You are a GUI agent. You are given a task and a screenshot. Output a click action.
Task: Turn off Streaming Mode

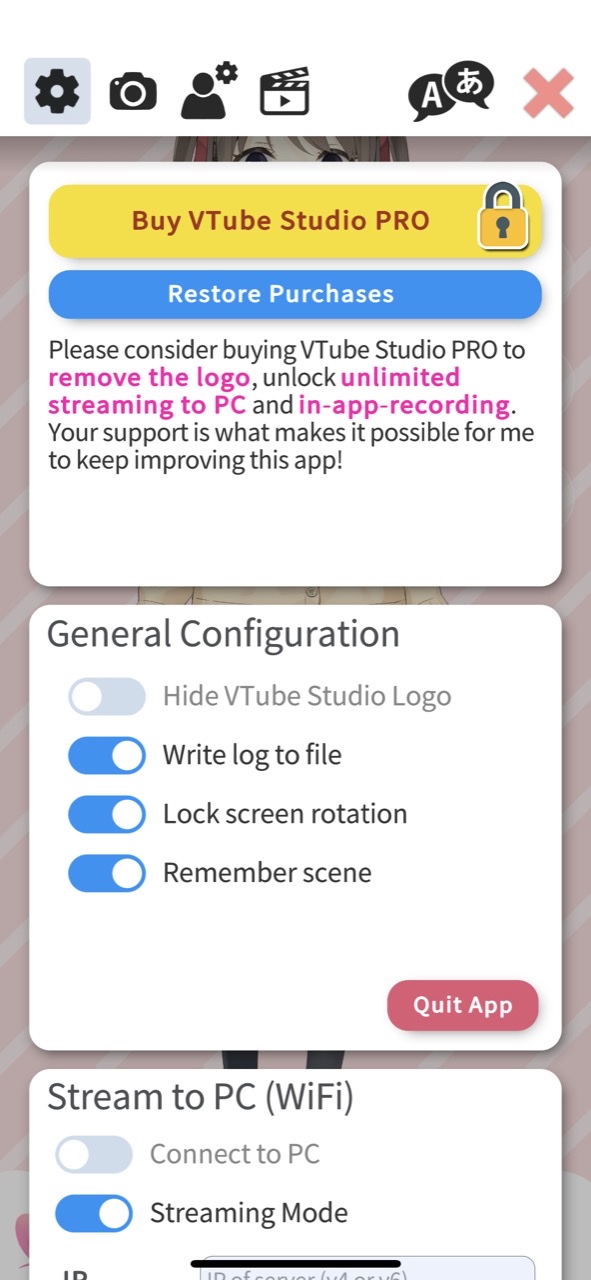[93, 1214]
